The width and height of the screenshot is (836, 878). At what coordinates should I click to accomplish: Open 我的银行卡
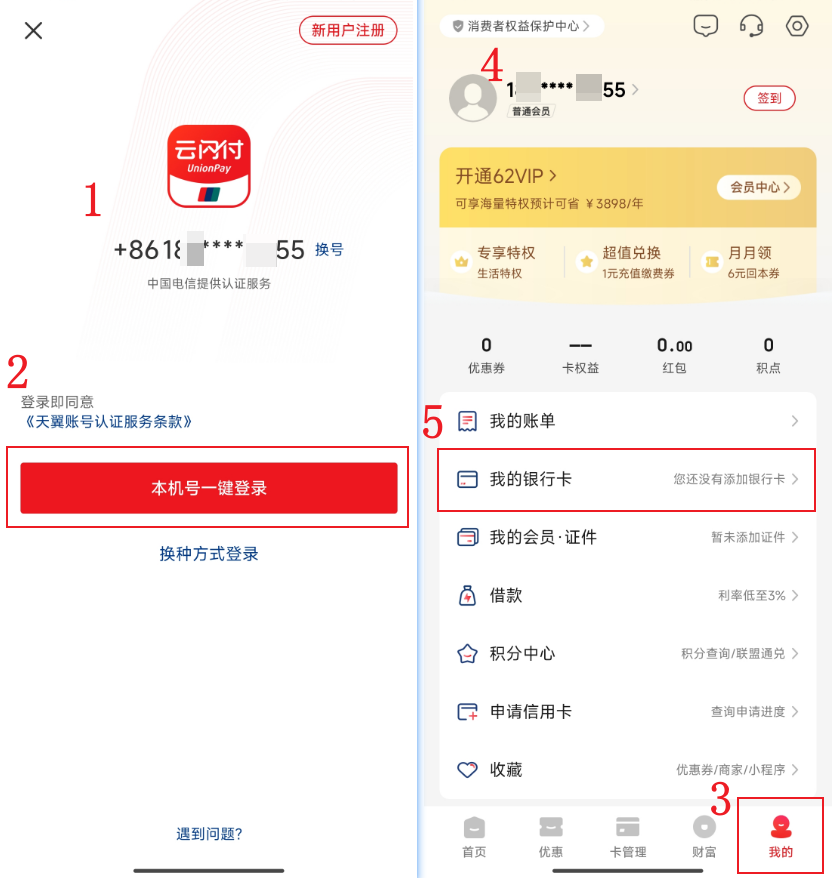[x=628, y=480]
